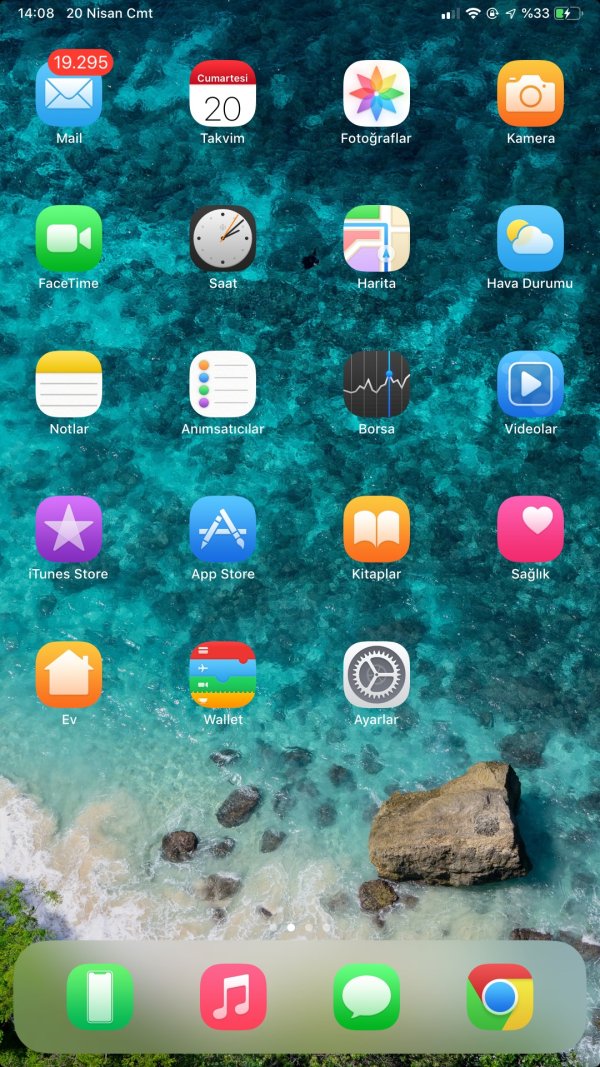Open the Sağlık health app

pos(530,529)
